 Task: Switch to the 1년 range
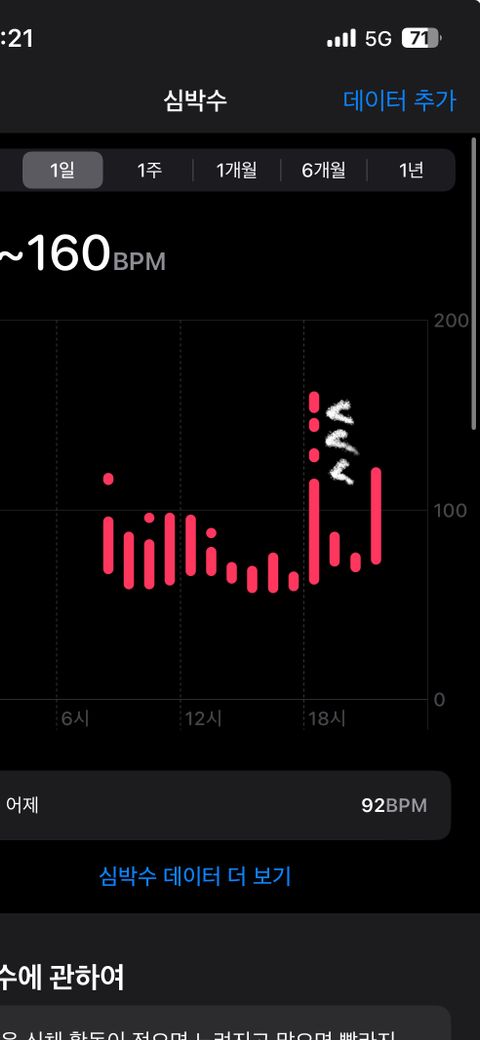(410, 170)
